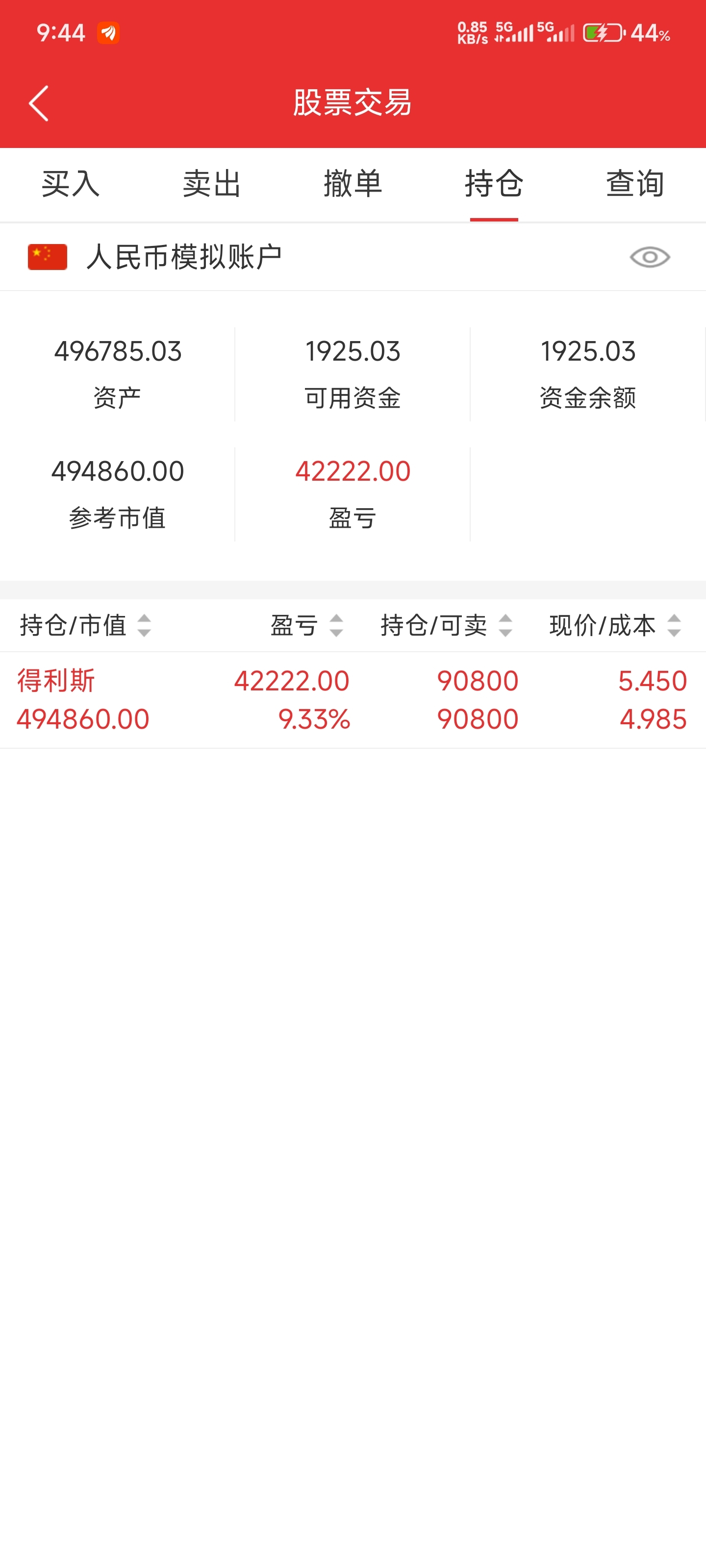Open the 得利斯 holding row
The image size is (706, 1568).
[x=353, y=700]
